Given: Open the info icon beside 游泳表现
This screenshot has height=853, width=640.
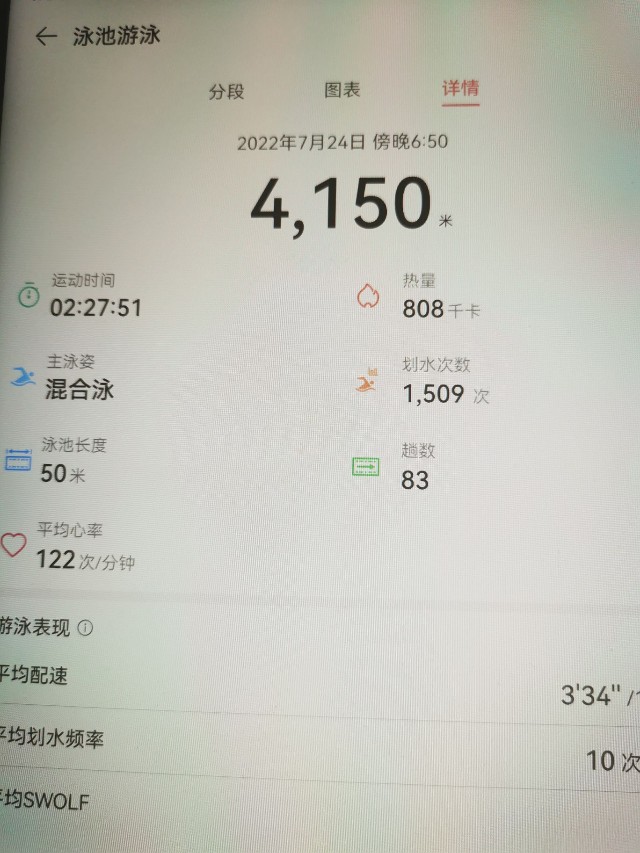Looking at the screenshot, I should click(x=85, y=629).
